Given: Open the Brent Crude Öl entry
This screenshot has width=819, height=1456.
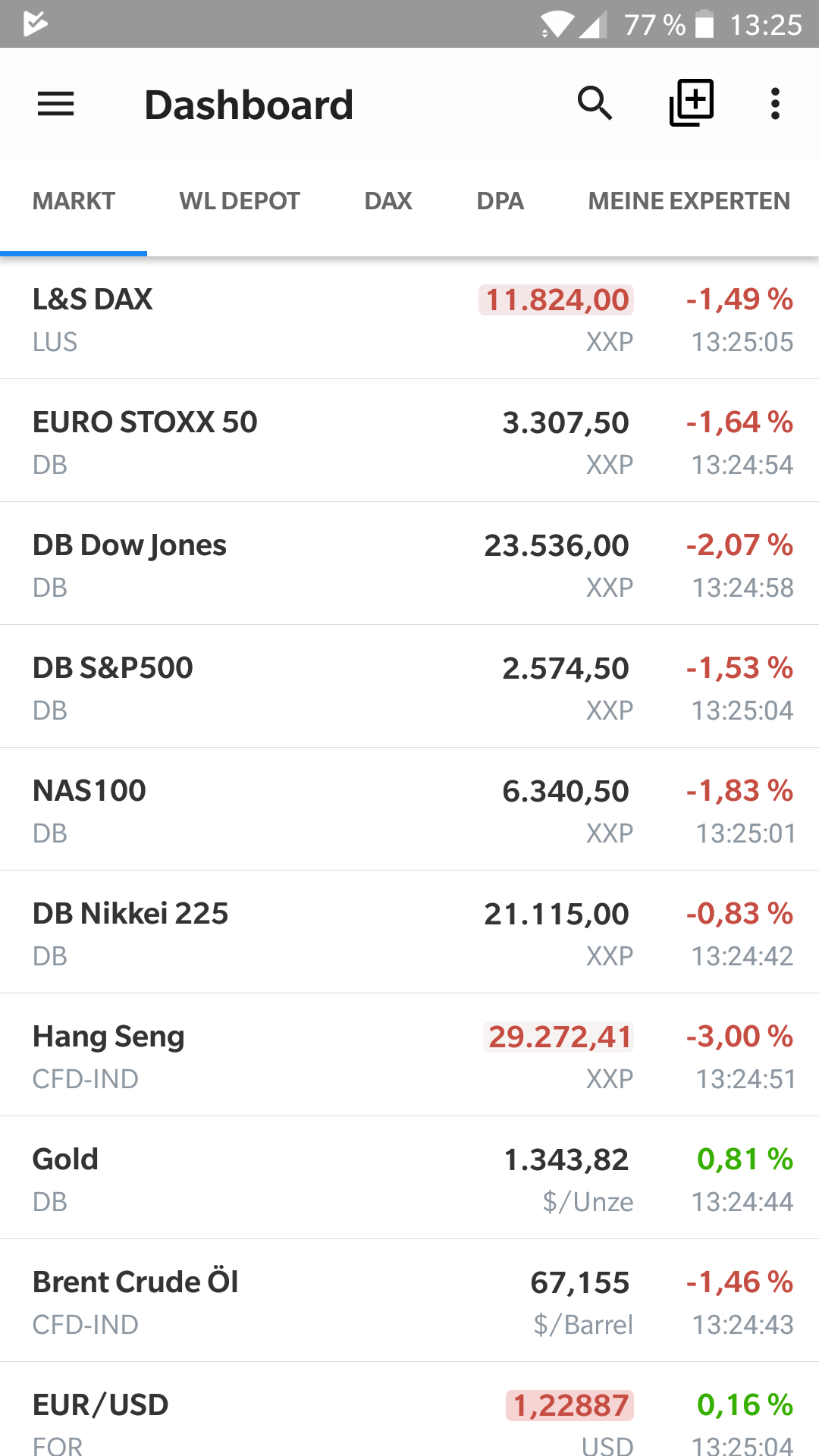Looking at the screenshot, I should pos(409,1301).
